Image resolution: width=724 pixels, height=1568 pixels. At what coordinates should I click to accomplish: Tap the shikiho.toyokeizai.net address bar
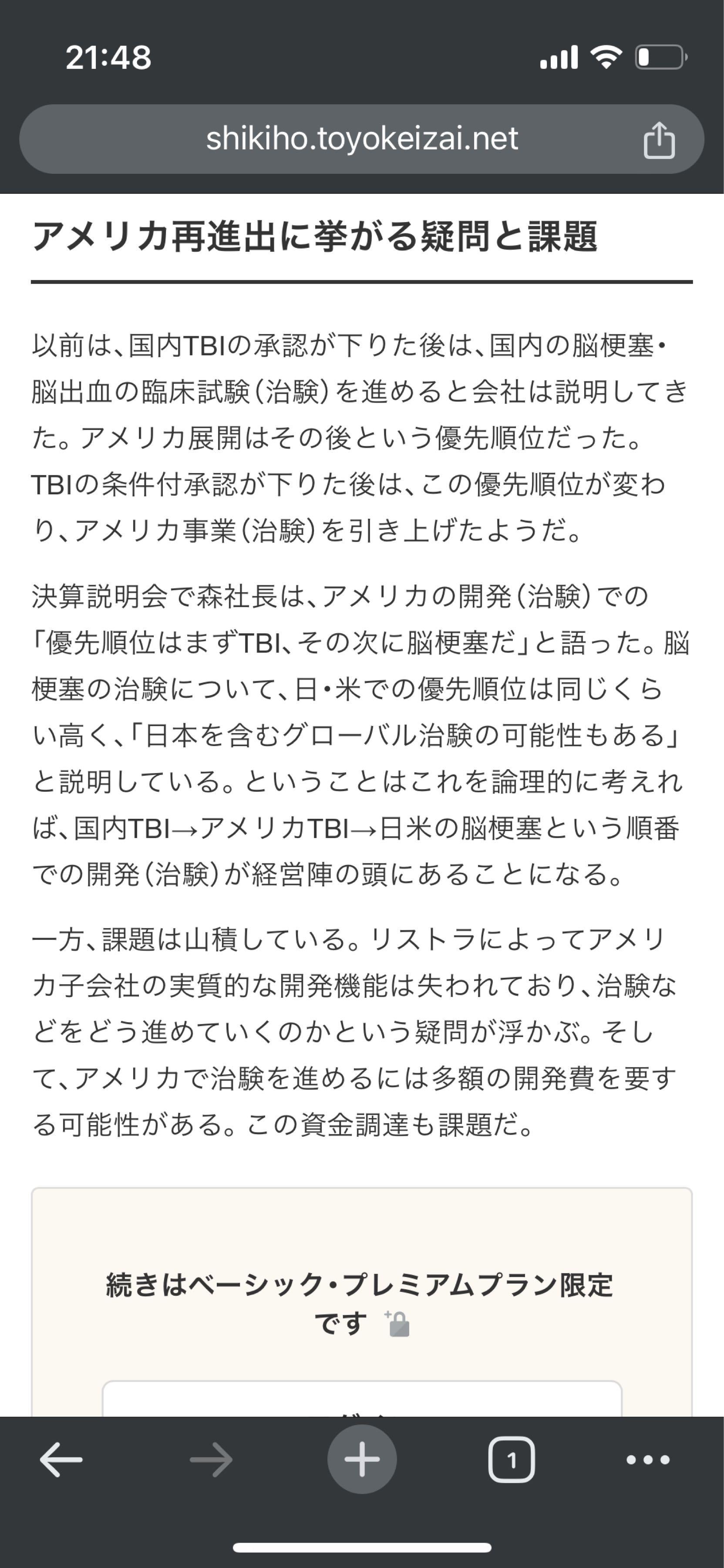click(361, 139)
